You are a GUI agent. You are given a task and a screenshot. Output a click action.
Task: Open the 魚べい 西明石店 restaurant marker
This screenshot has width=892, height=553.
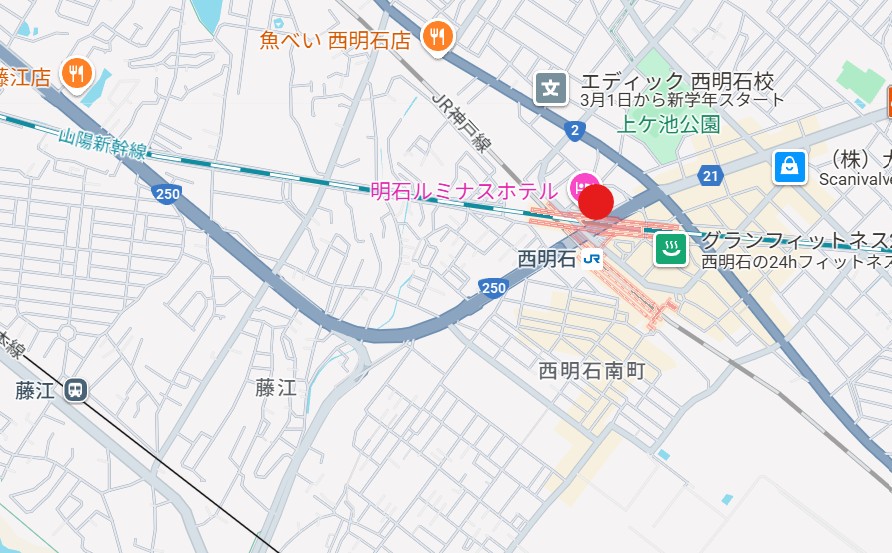(x=438, y=38)
